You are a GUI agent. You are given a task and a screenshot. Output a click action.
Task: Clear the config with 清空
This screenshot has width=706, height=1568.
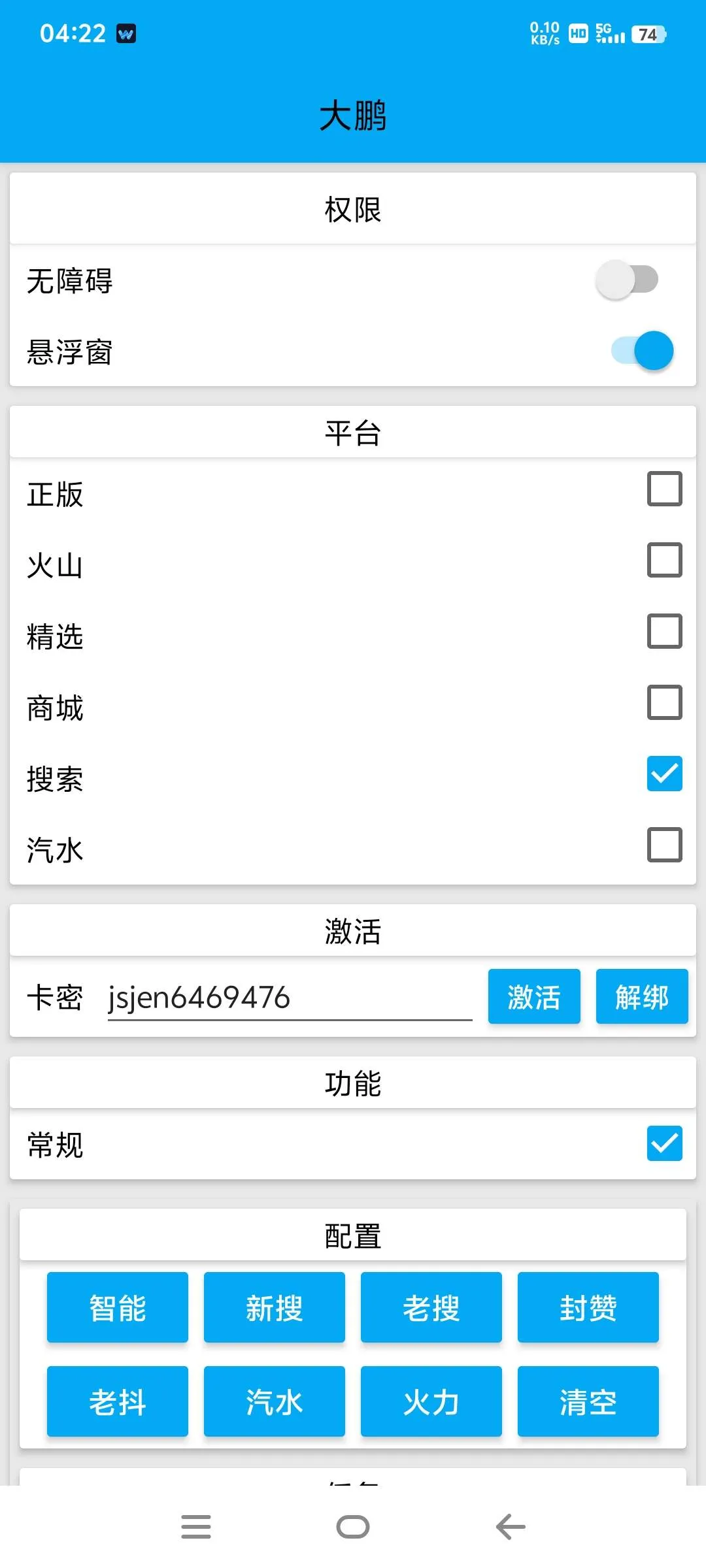pos(588,1401)
